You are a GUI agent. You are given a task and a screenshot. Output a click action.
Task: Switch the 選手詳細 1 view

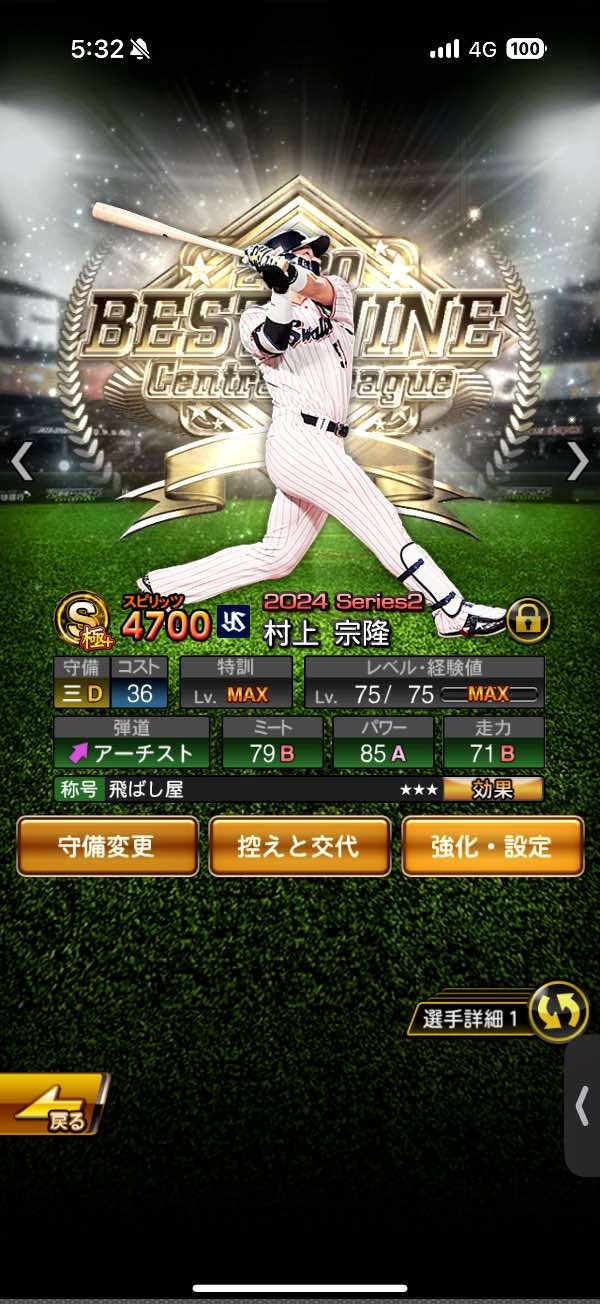tap(558, 1013)
